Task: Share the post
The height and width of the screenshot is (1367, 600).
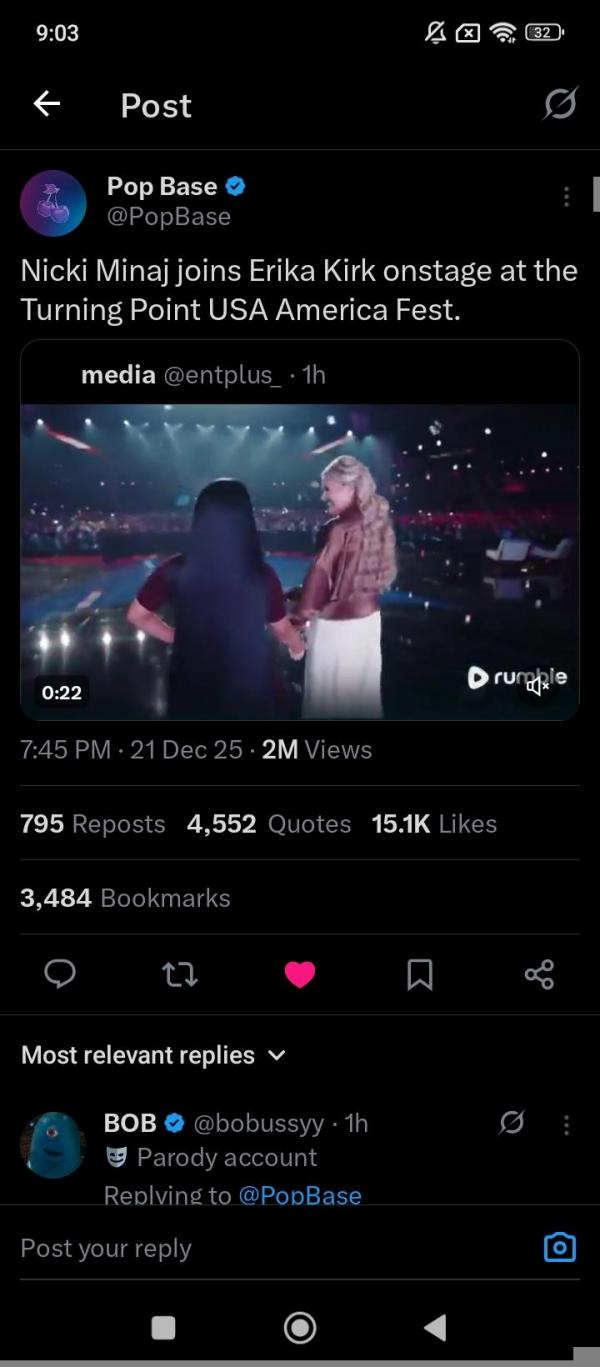Action: [x=539, y=974]
